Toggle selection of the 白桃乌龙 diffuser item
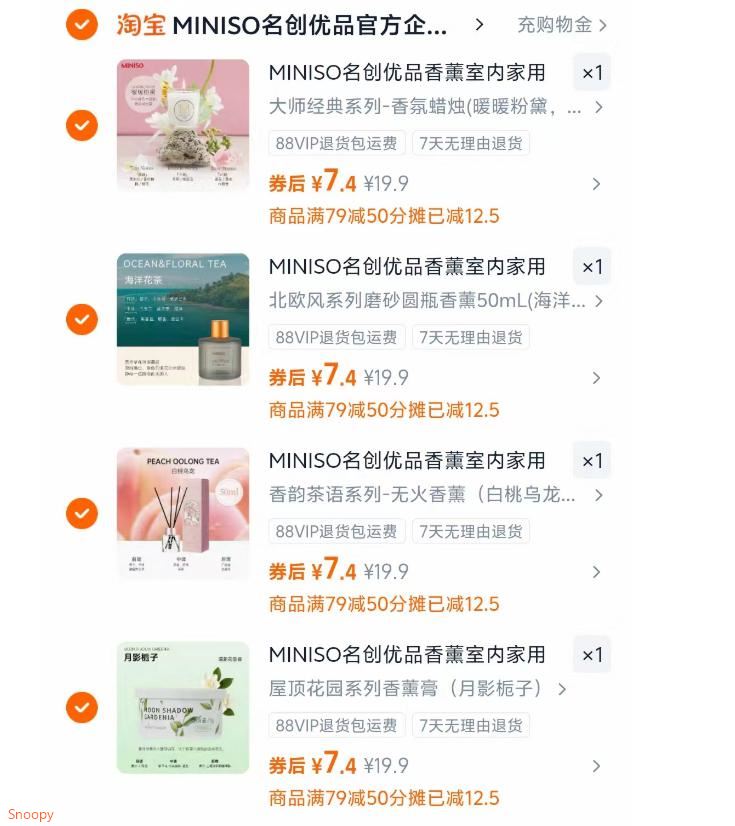Screen dimensions: 735x826 pyautogui.click(x=82, y=513)
